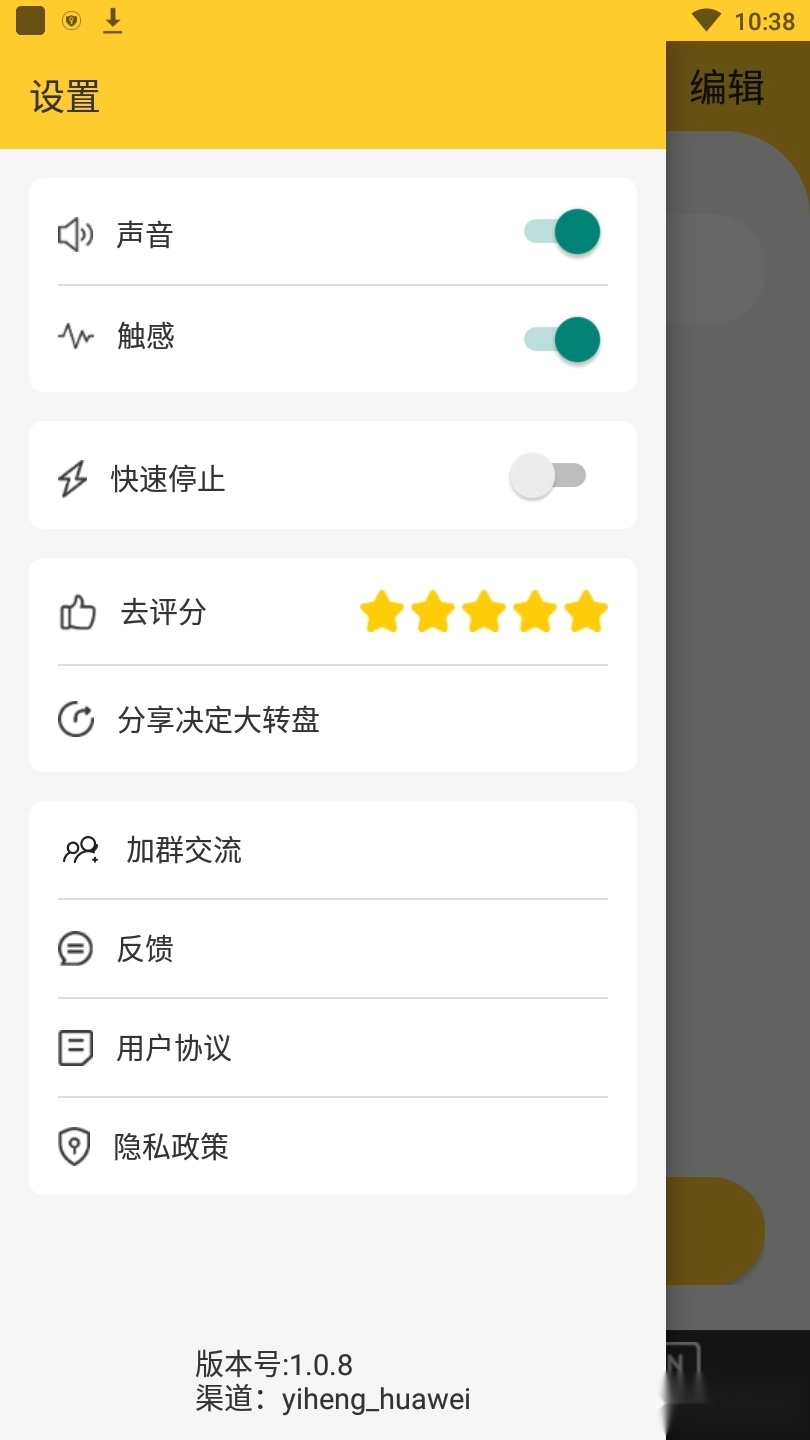Screen dimensions: 810x1440
Task: Open the 分享决定大转盘 share option
Action: [220, 721]
